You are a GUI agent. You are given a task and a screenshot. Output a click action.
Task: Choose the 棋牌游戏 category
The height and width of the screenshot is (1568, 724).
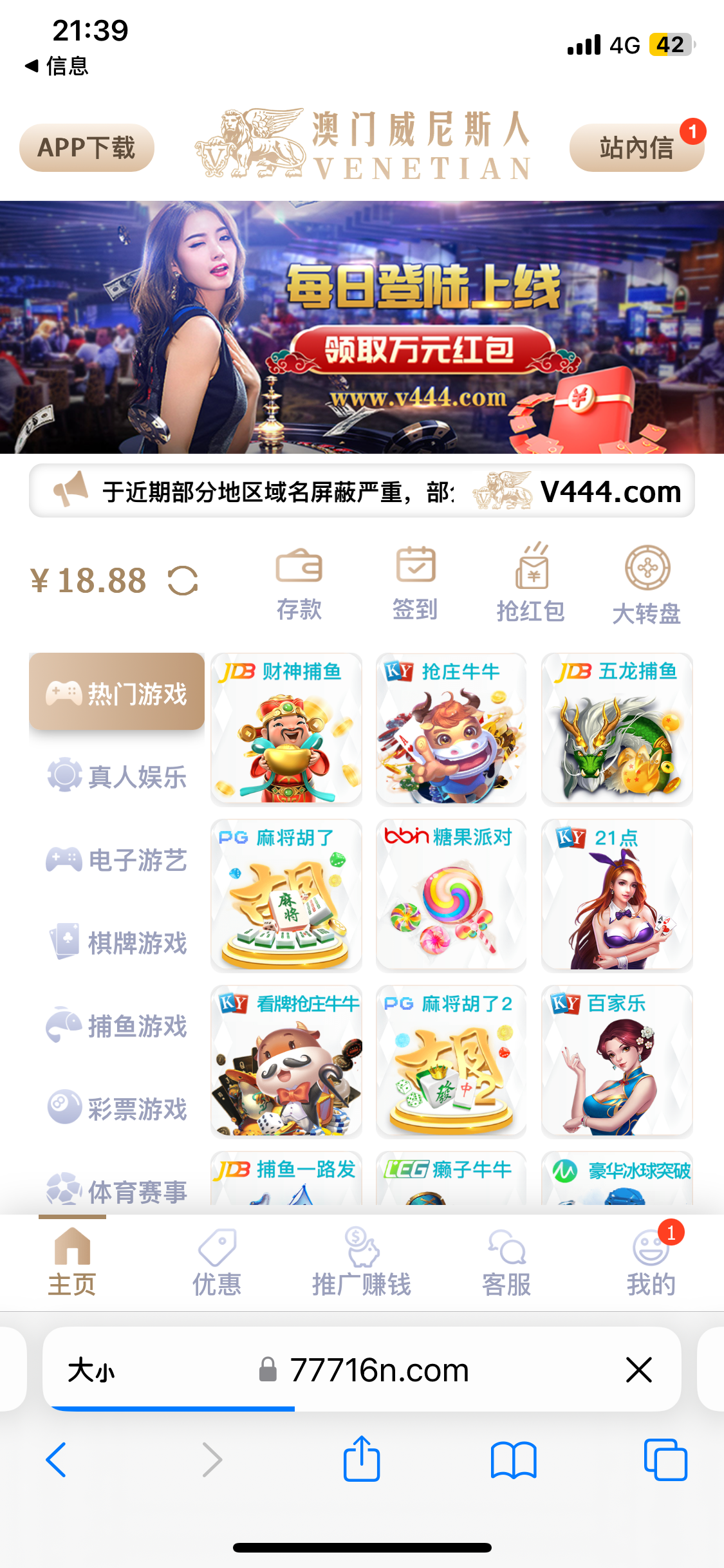(x=117, y=943)
